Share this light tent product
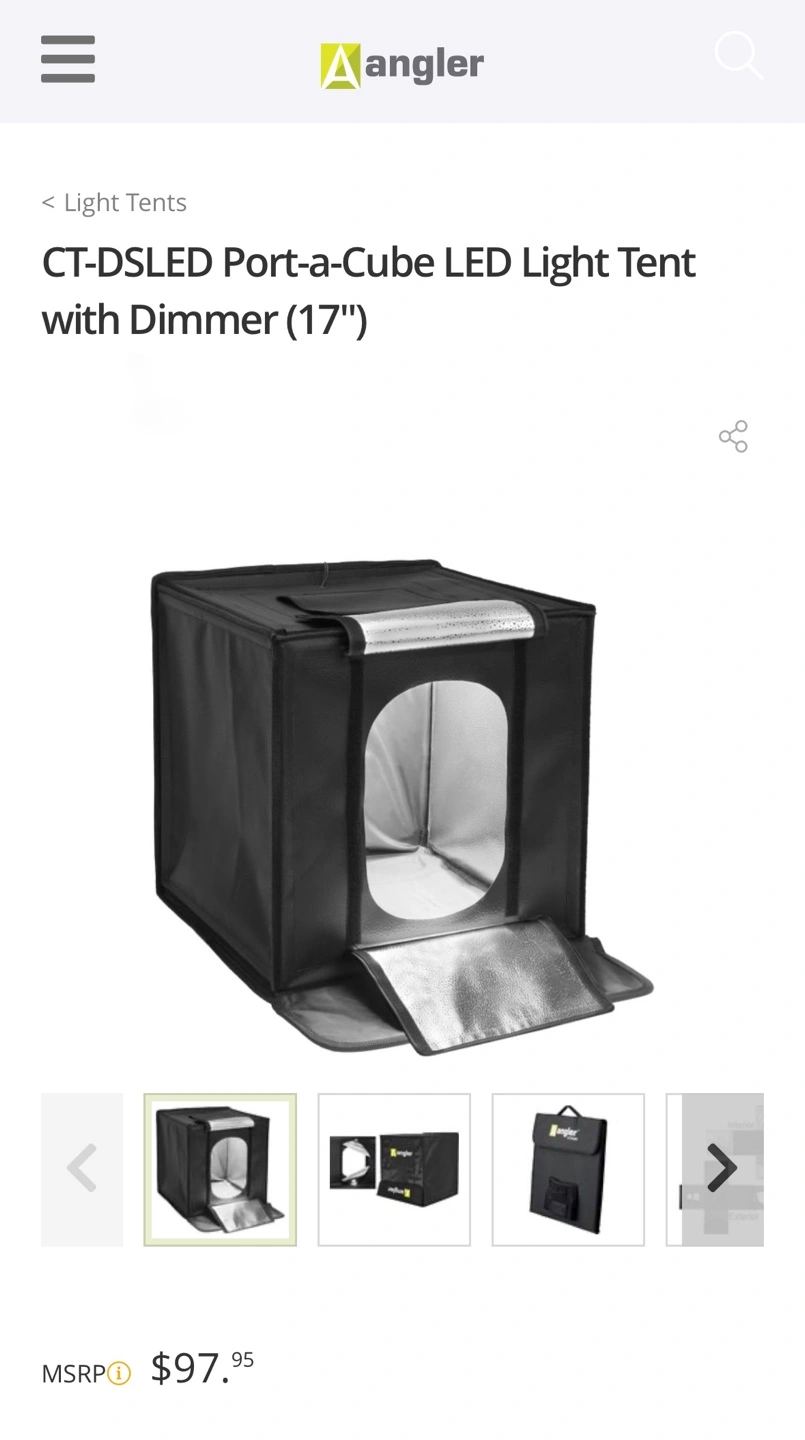The height and width of the screenshot is (1440, 805). tap(733, 437)
